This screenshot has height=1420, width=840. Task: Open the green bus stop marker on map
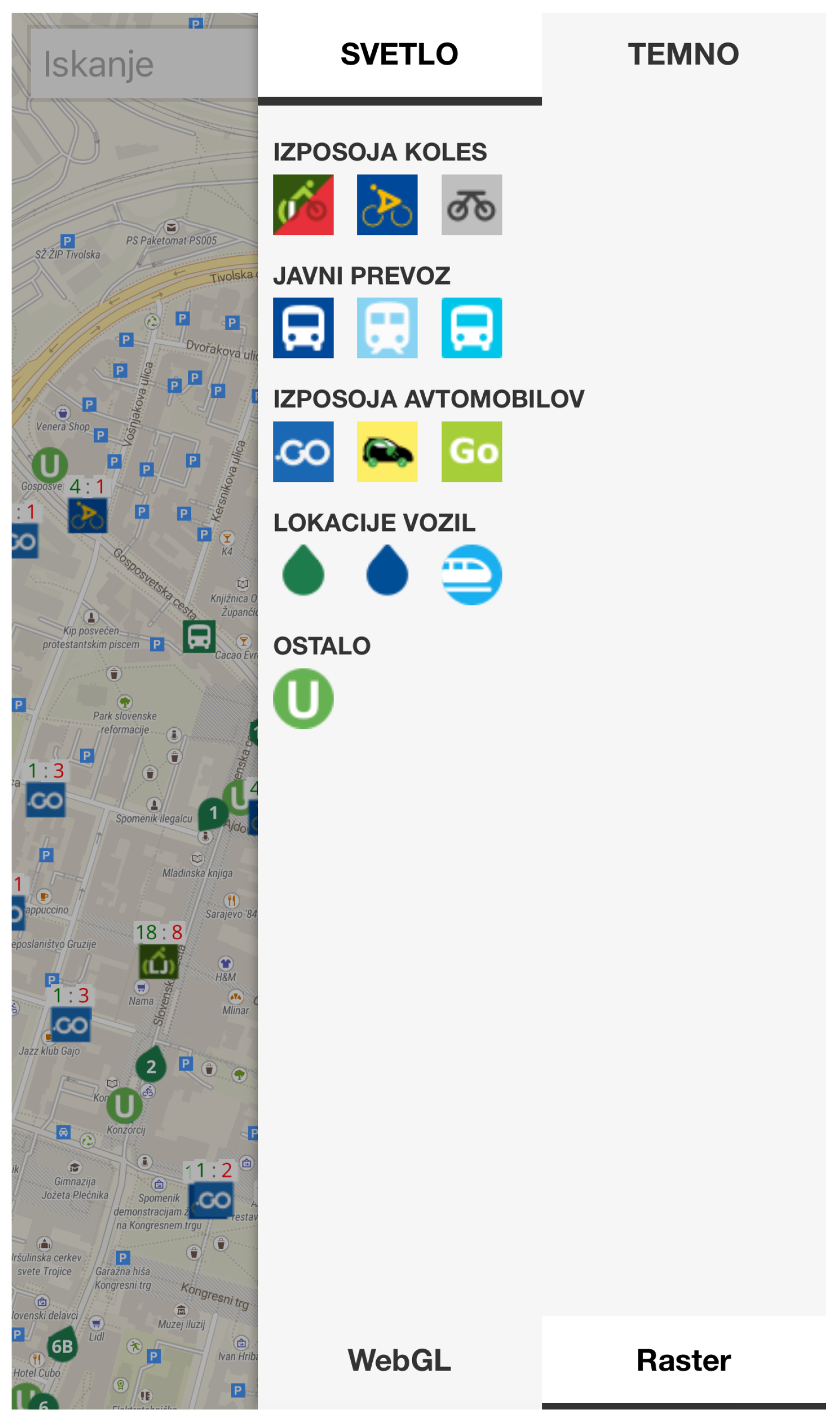[199, 637]
